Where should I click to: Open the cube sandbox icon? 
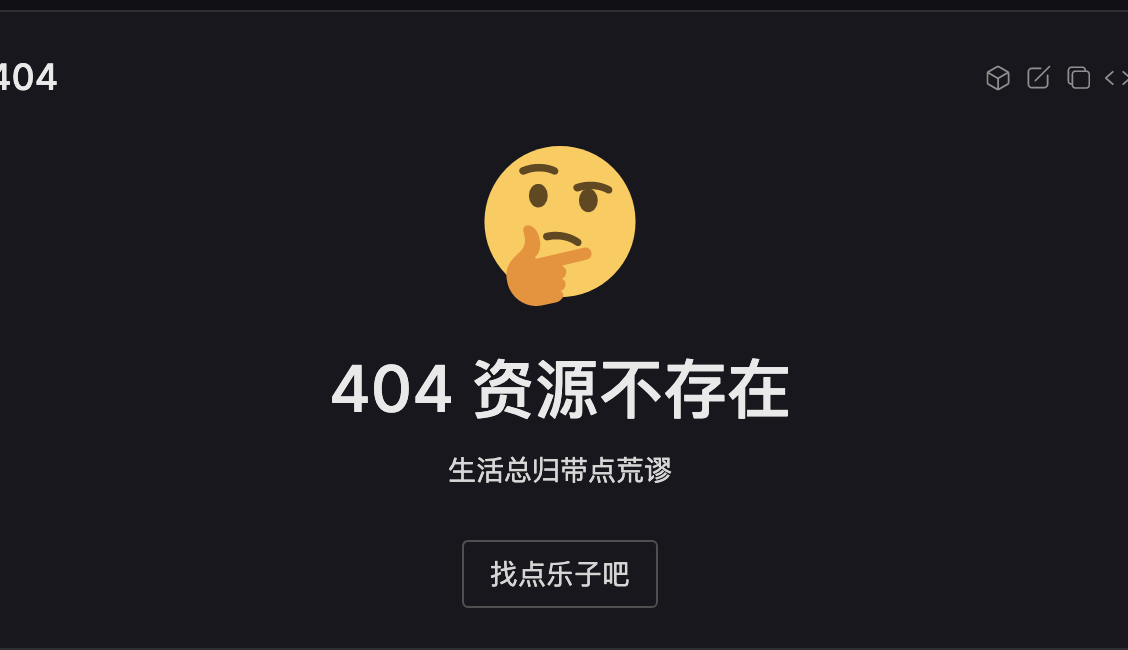point(997,78)
